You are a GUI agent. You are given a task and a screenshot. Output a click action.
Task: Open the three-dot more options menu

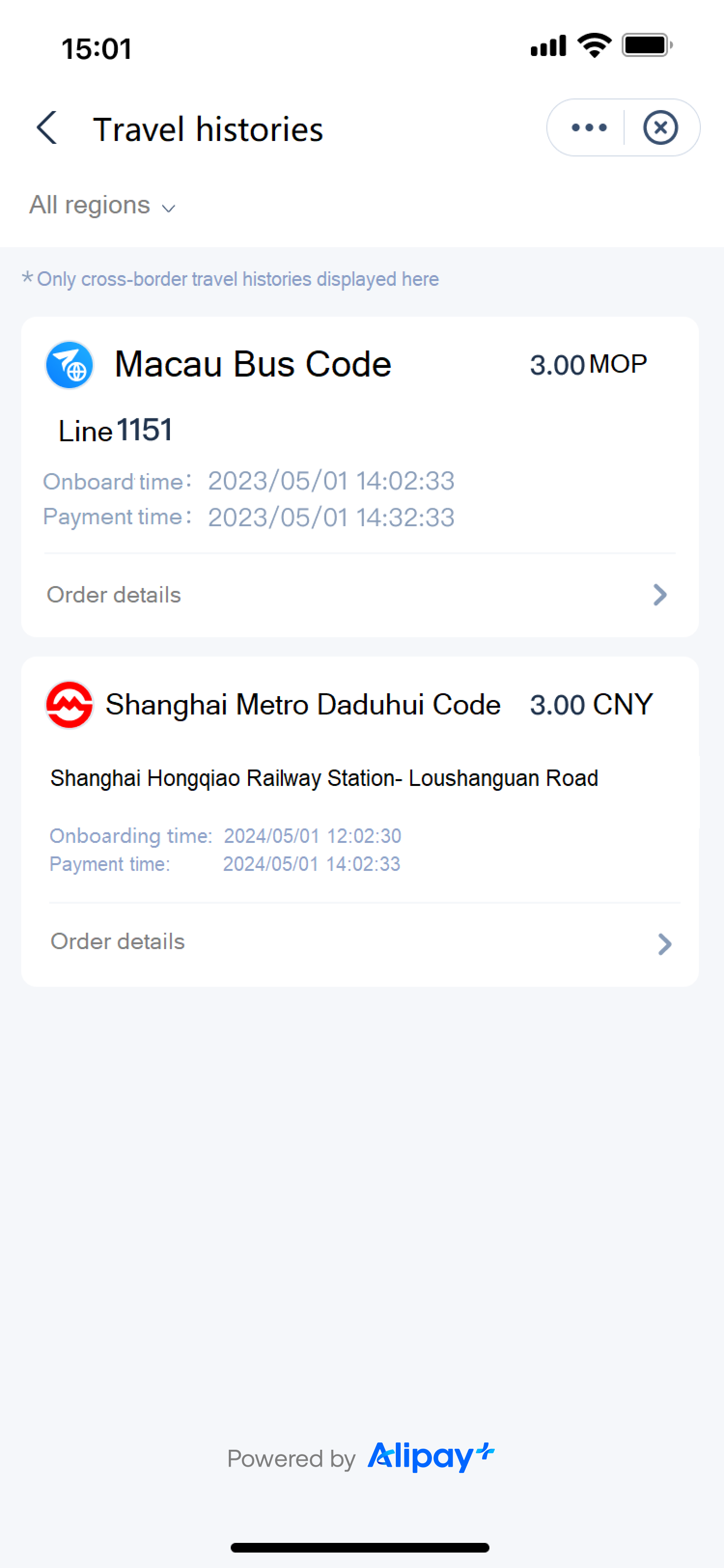(588, 128)
